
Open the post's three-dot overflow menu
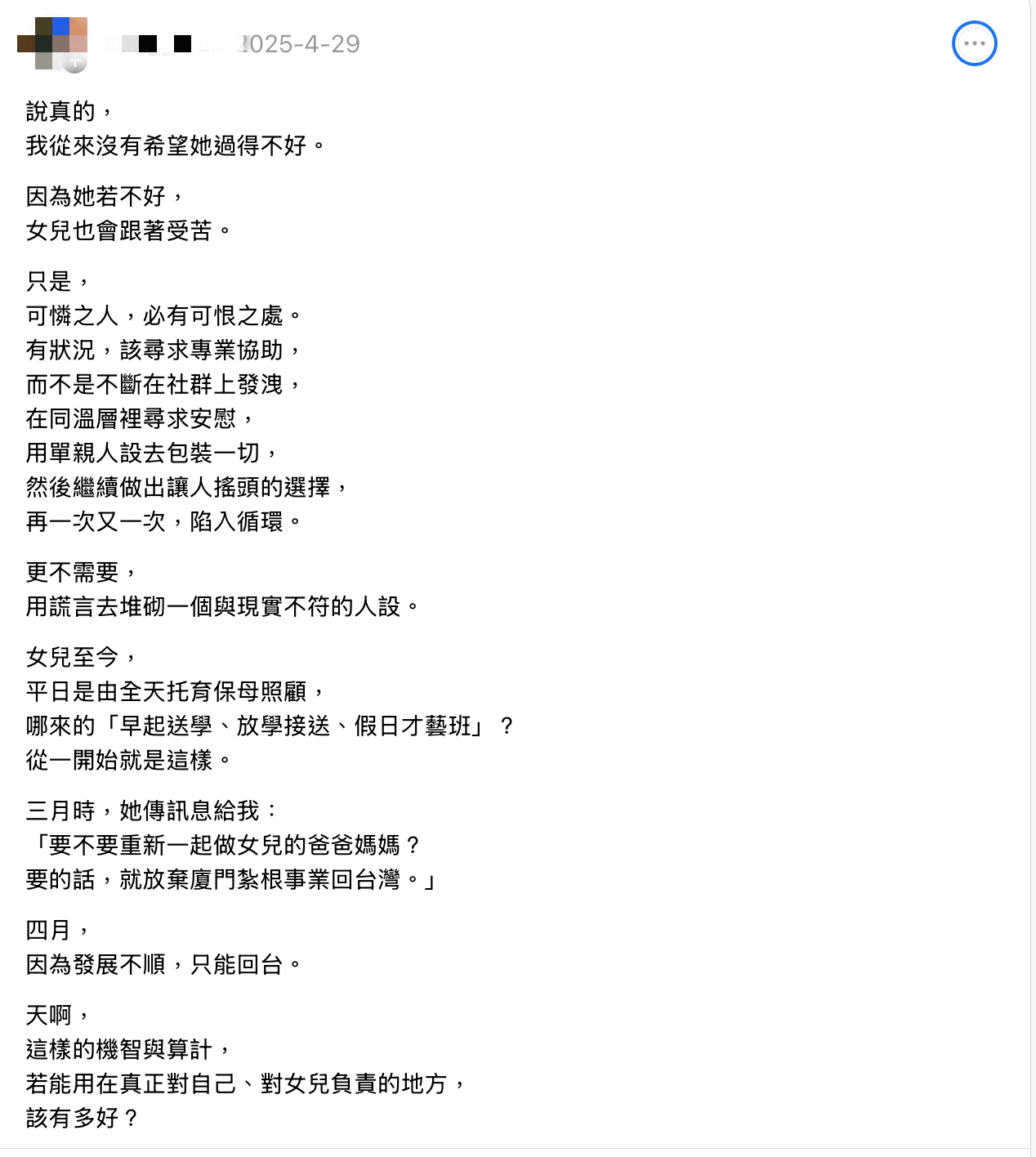point(974,43)
